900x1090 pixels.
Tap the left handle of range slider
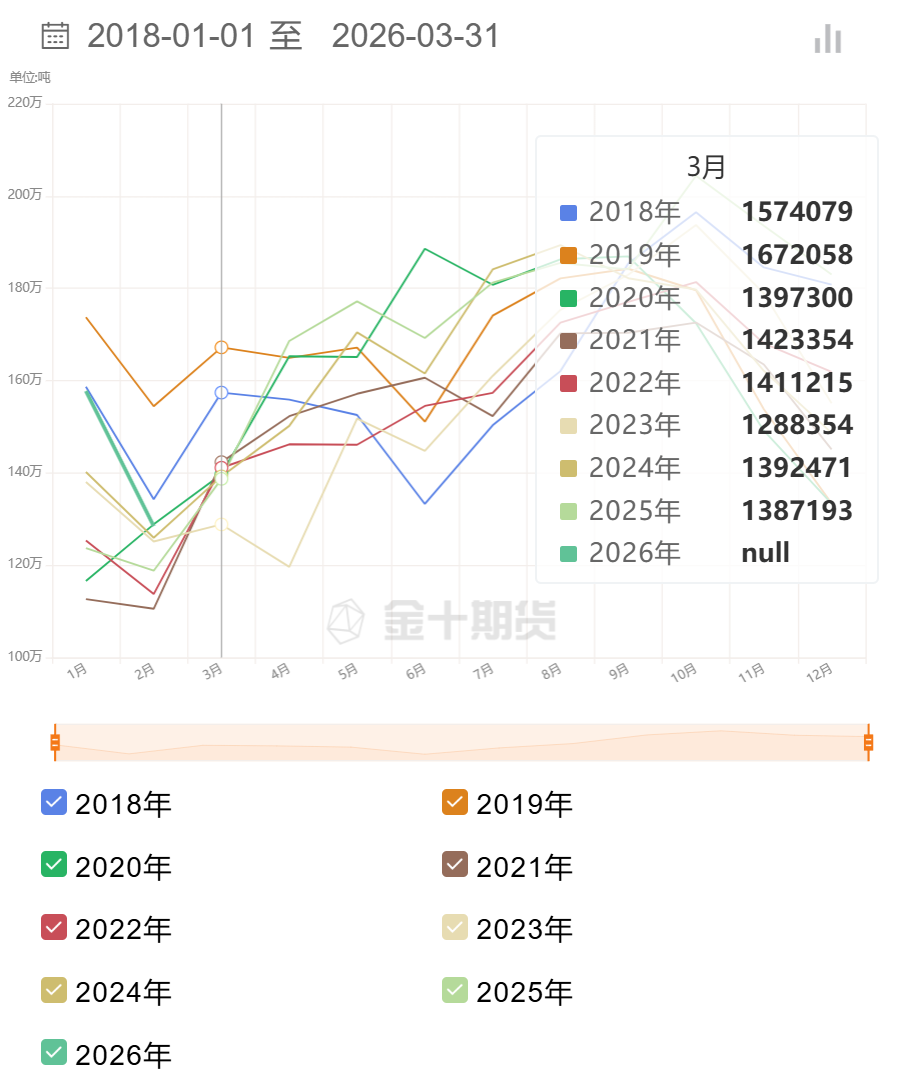(x=55, y=742)
